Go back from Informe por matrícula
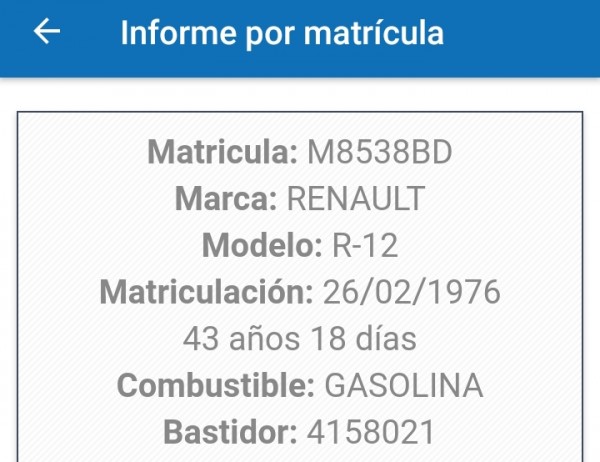Viewport: 600px width, 462px height. 47,32
